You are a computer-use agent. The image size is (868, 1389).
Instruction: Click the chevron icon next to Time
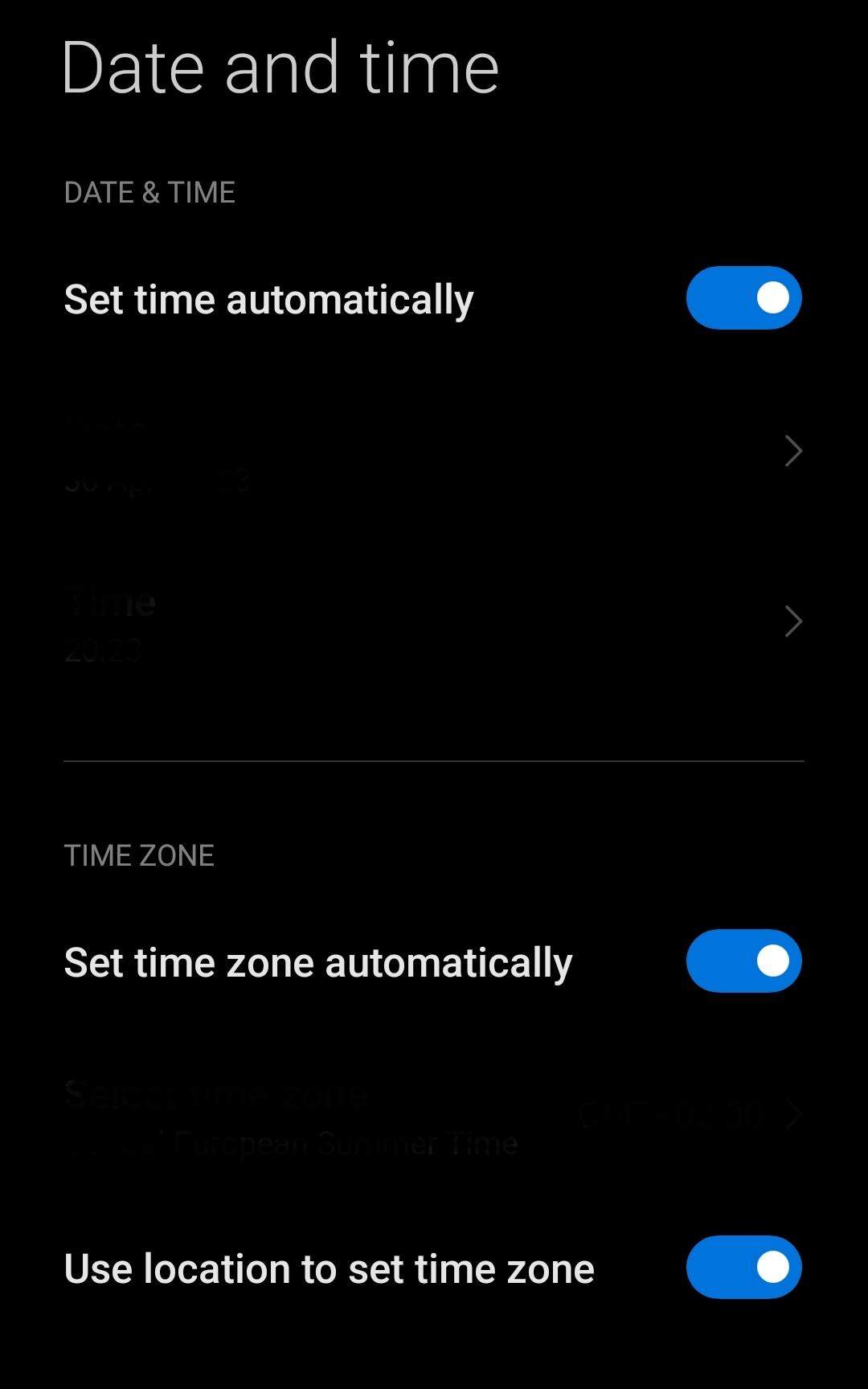pos(792,620)
